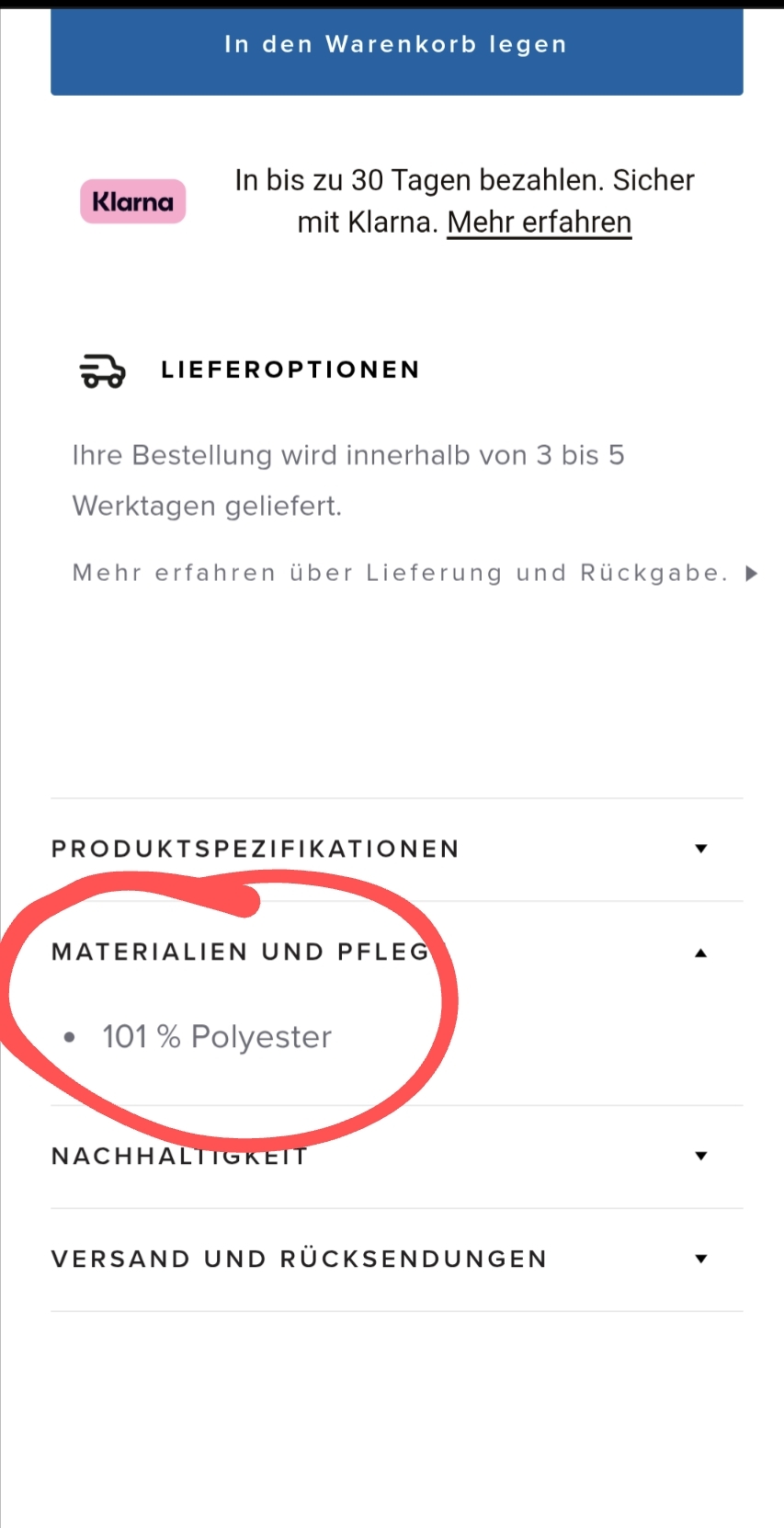Image resolution: width=784 pixels, height=1528 pixels.
Task: Collapse the Materialien und Pflege section
Action: pyautogui.click(x=396, y=952)
